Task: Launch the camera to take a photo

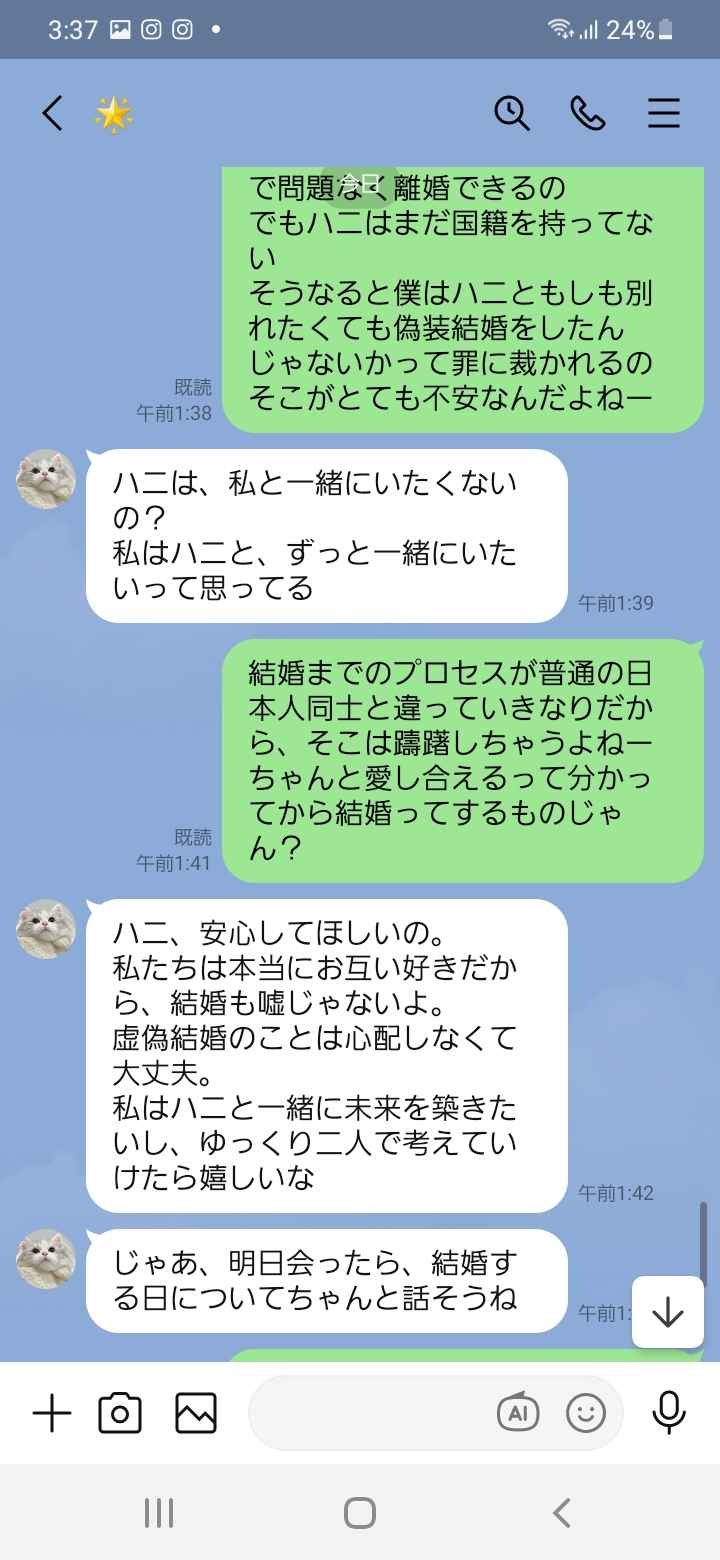Action: click(120, 1413)
